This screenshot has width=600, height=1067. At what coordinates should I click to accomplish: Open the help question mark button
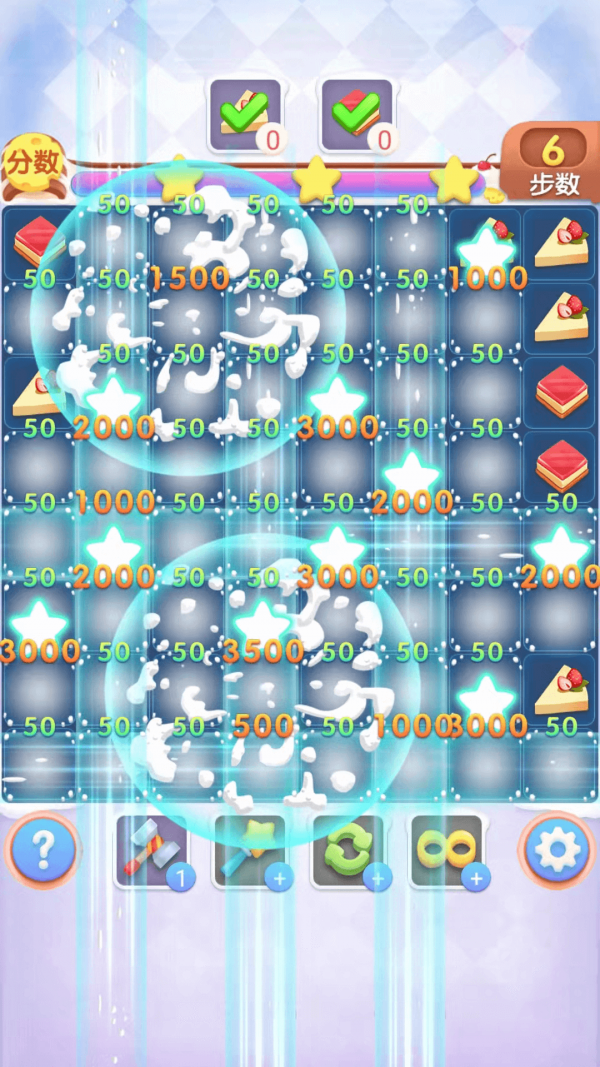click(42, 850)
